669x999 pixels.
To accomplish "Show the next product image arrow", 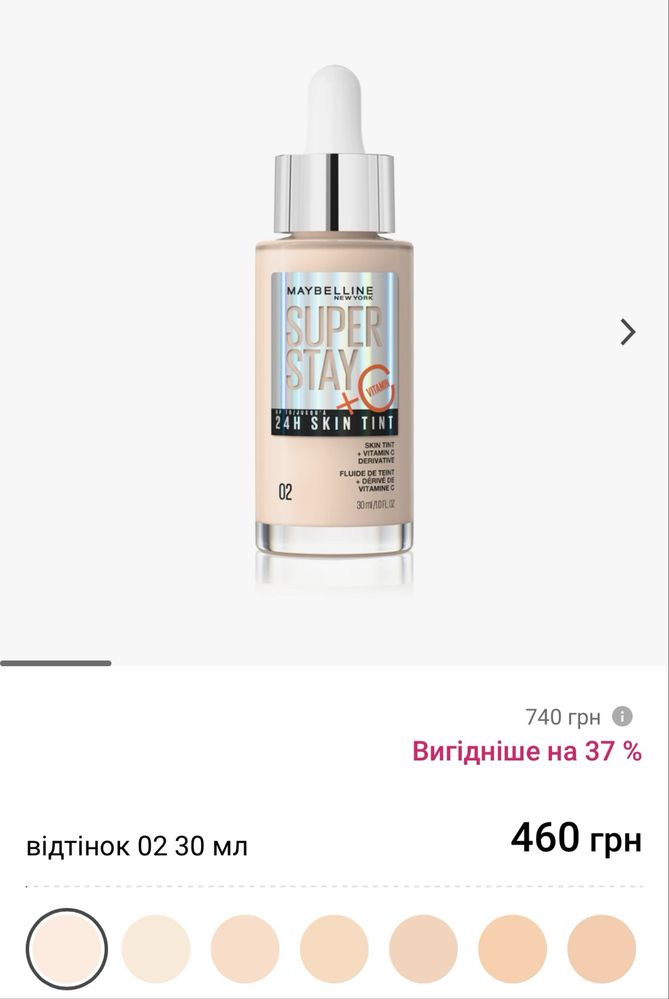I will [627, 332].
